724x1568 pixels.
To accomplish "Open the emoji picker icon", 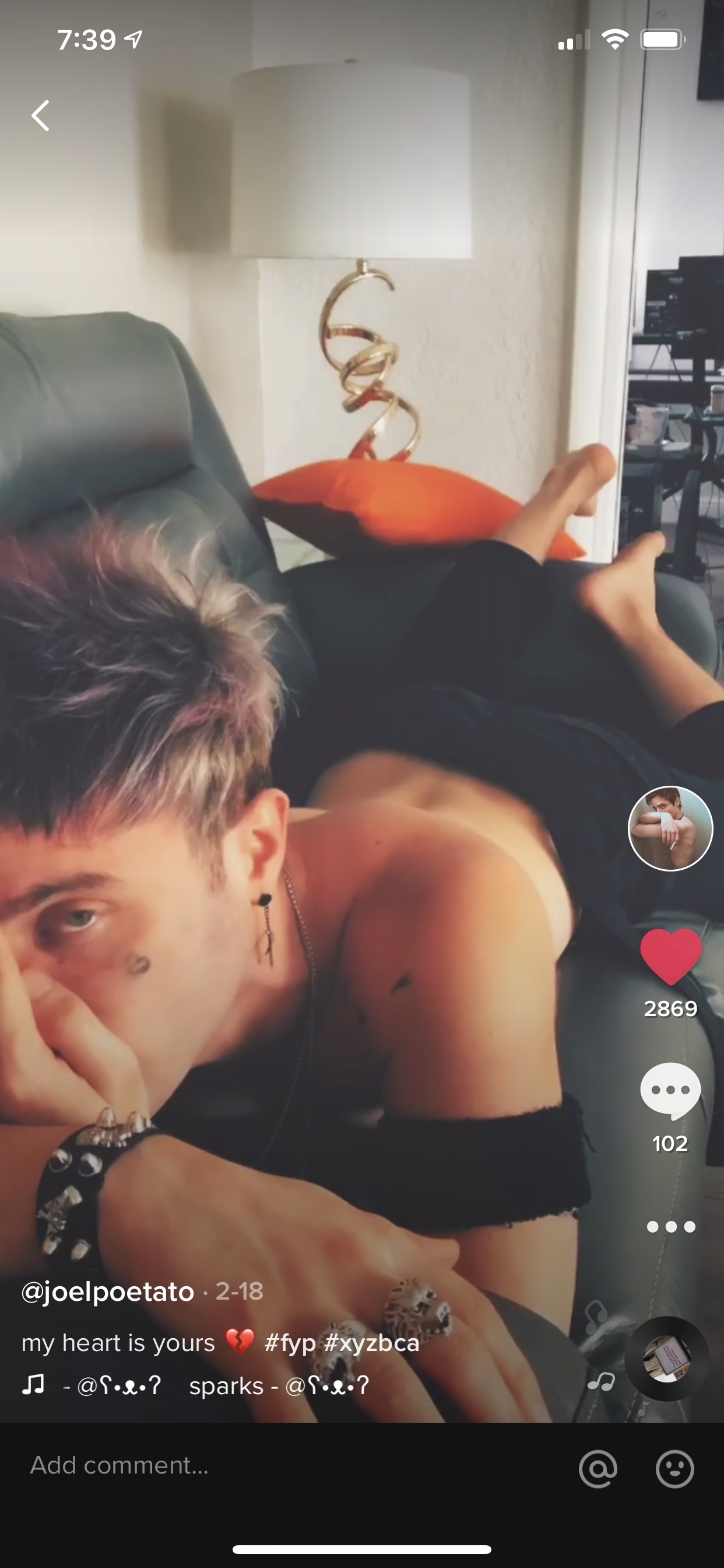I will [x=674, y=1468].
